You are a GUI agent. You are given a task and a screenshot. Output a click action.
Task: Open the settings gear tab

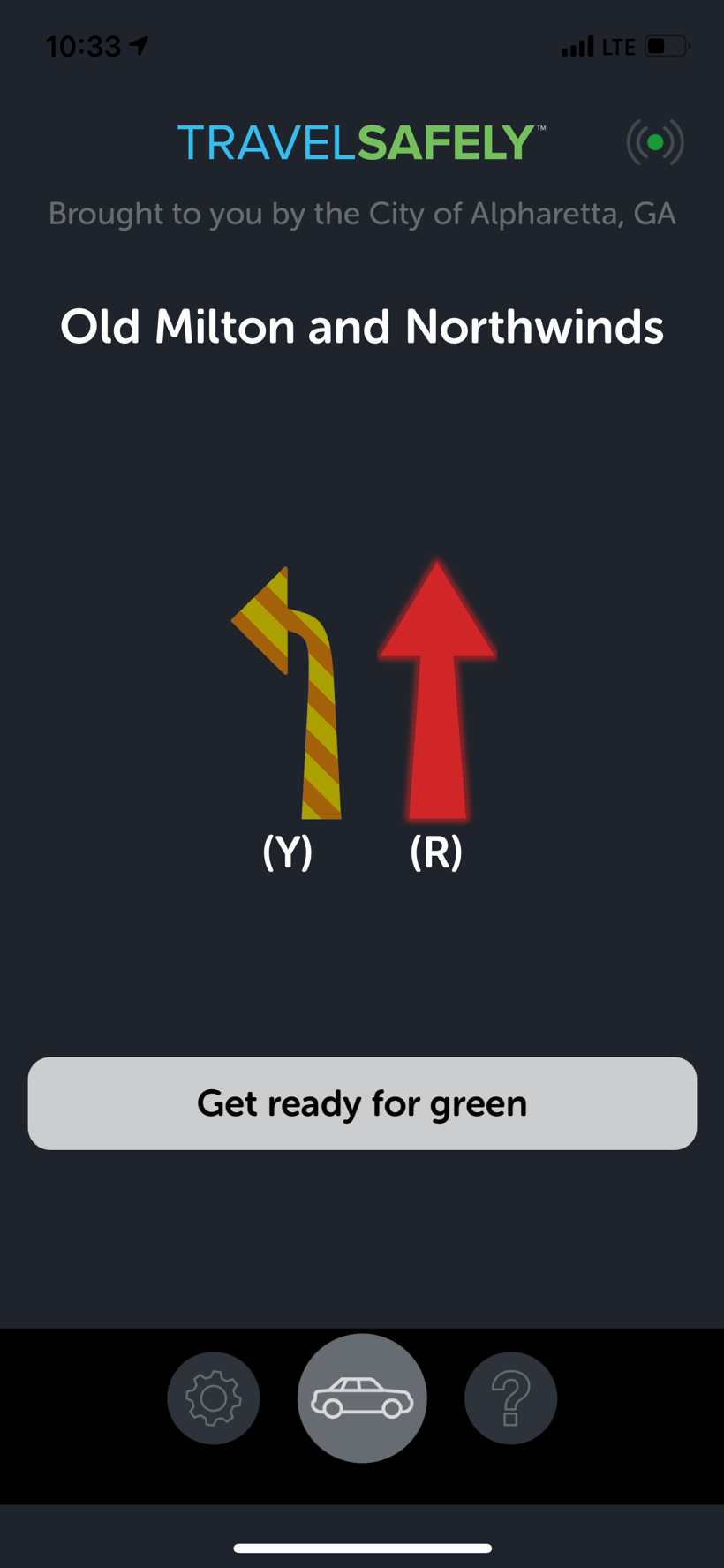[214, 1398]
